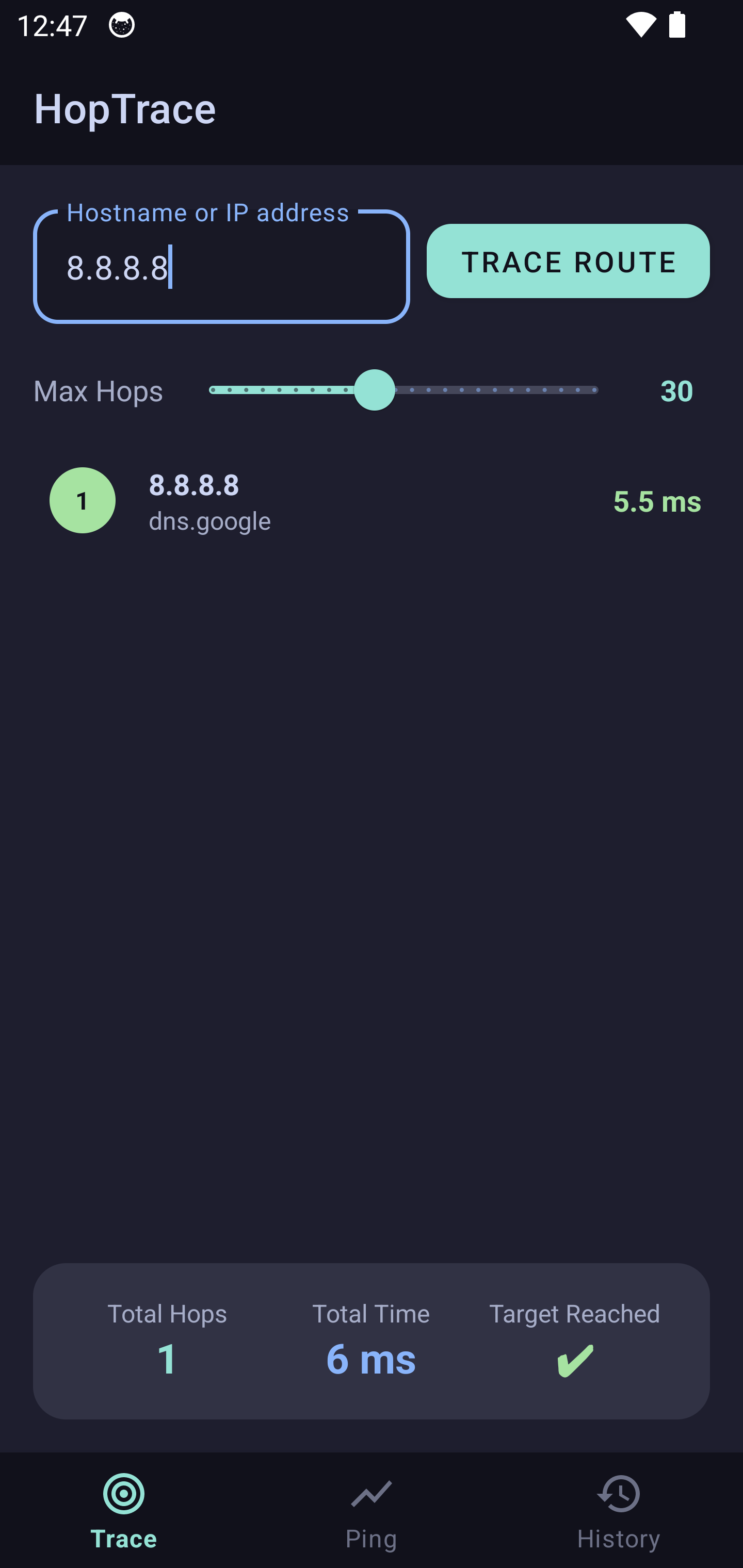Tap the Hostname or IP address field
This screenshot has width=743, height=1568.
[221, 267]
